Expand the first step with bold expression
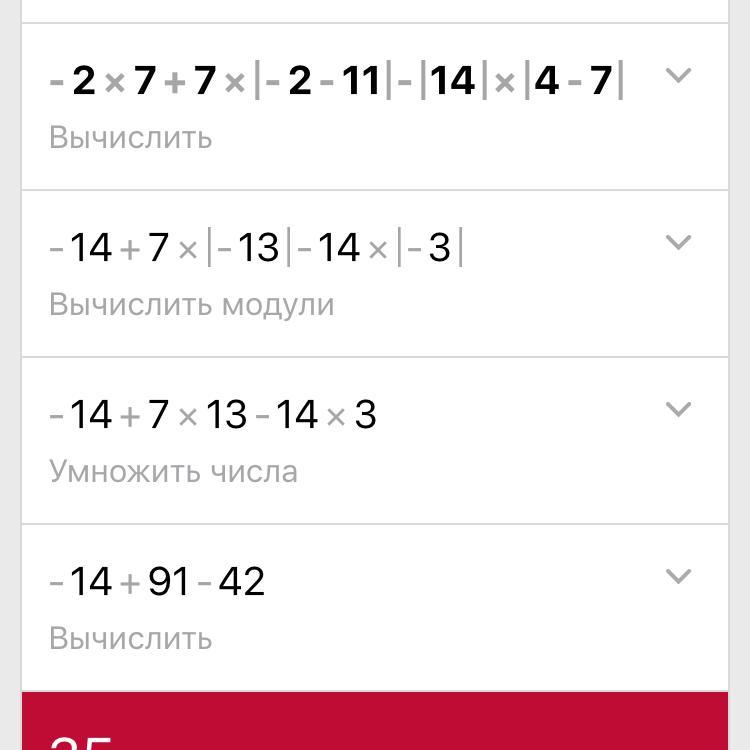750x750 pixels. [x=678, y=76]
